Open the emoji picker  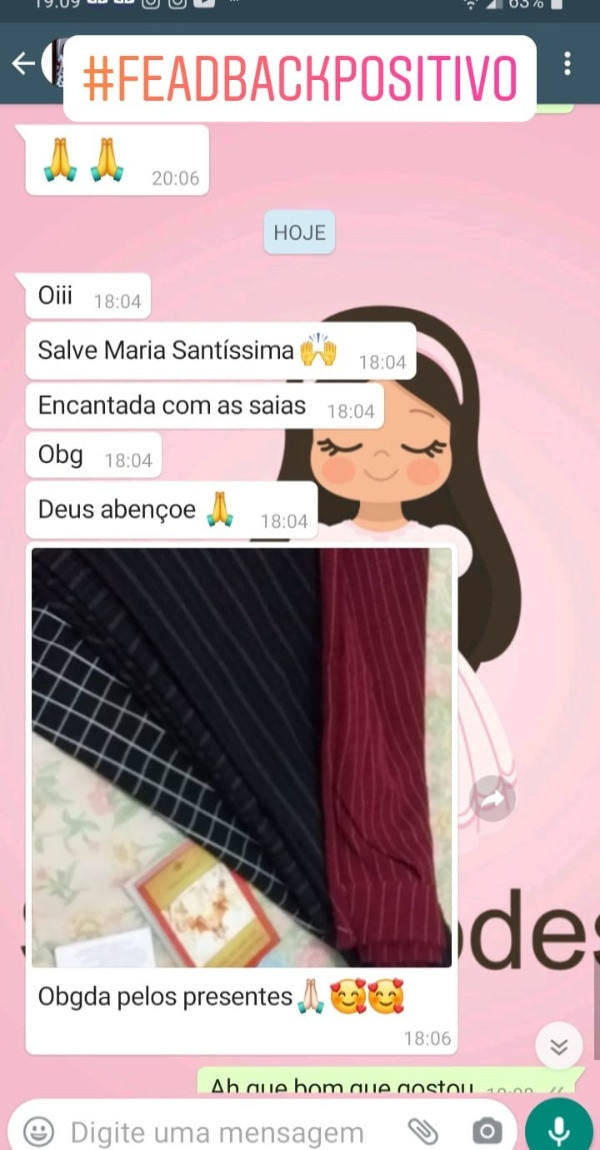point(38,1131)
